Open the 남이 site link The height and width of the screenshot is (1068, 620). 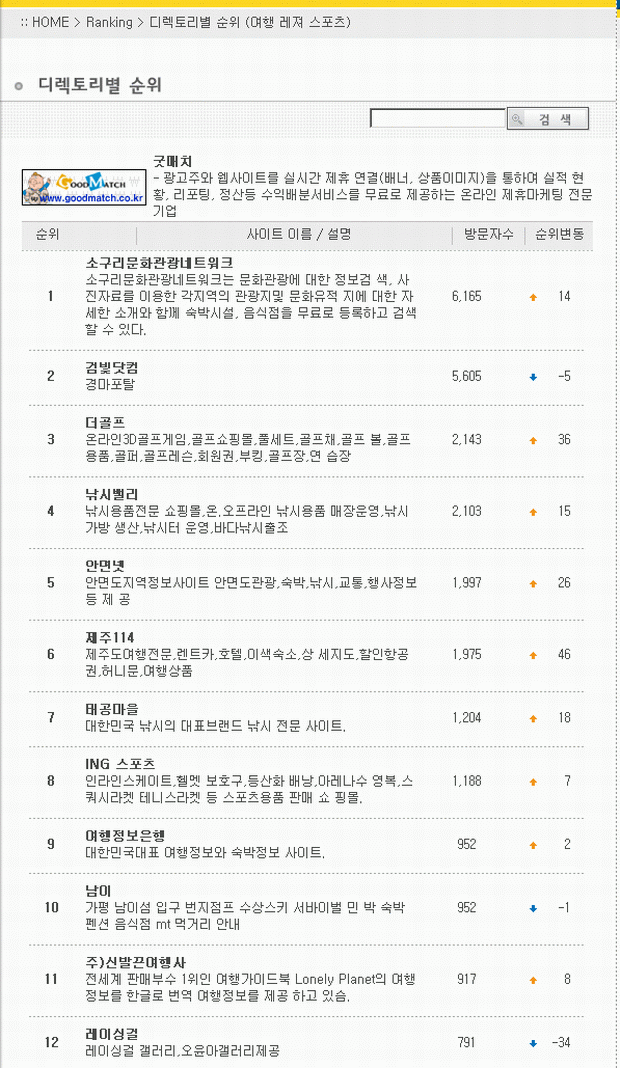98,890
